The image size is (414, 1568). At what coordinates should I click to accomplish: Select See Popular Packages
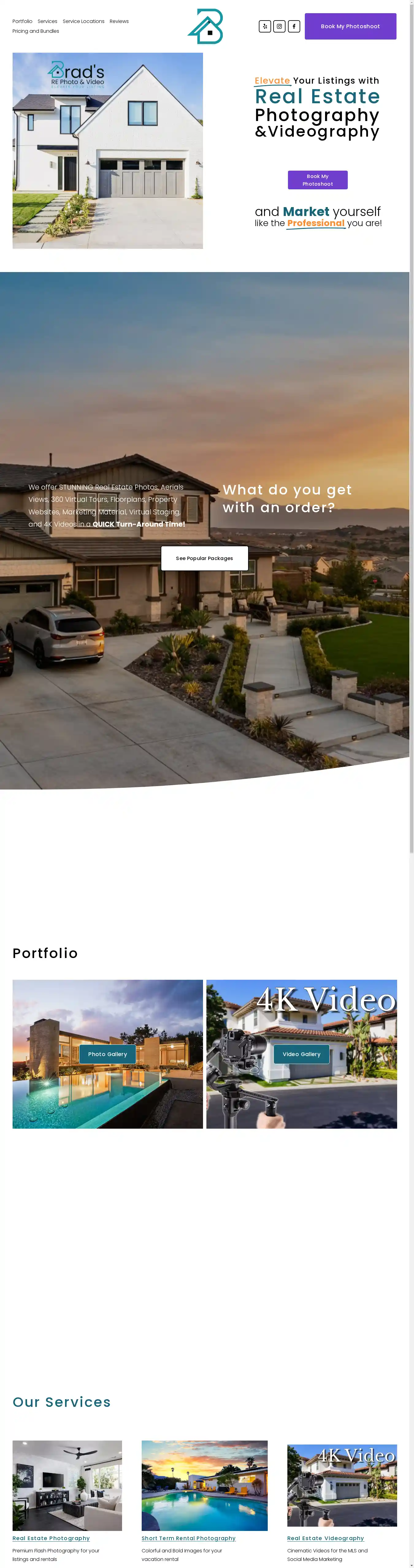pyautogui.click(x=204, y=558)
